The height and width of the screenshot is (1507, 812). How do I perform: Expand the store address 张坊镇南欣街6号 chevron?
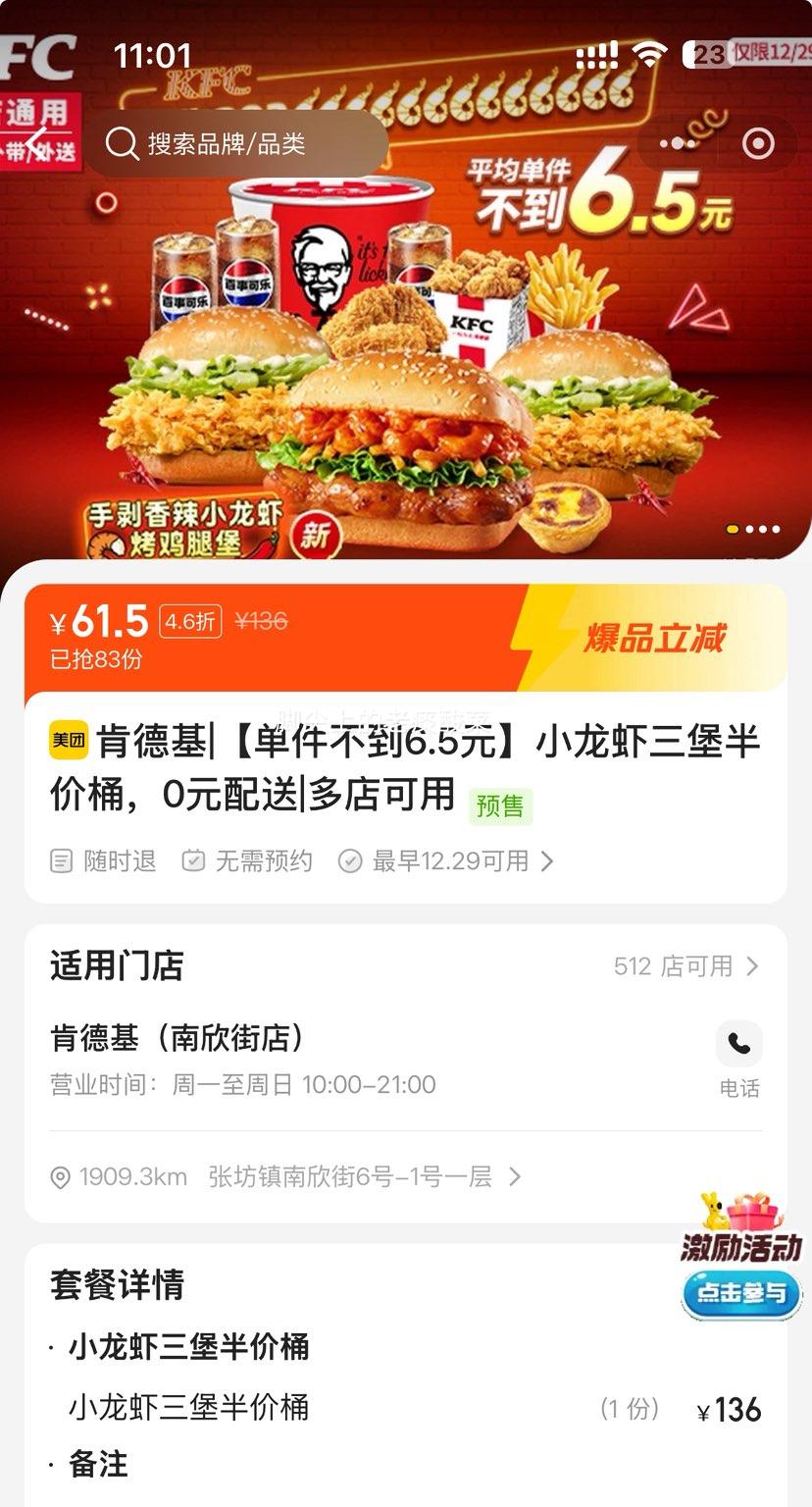514,1176
